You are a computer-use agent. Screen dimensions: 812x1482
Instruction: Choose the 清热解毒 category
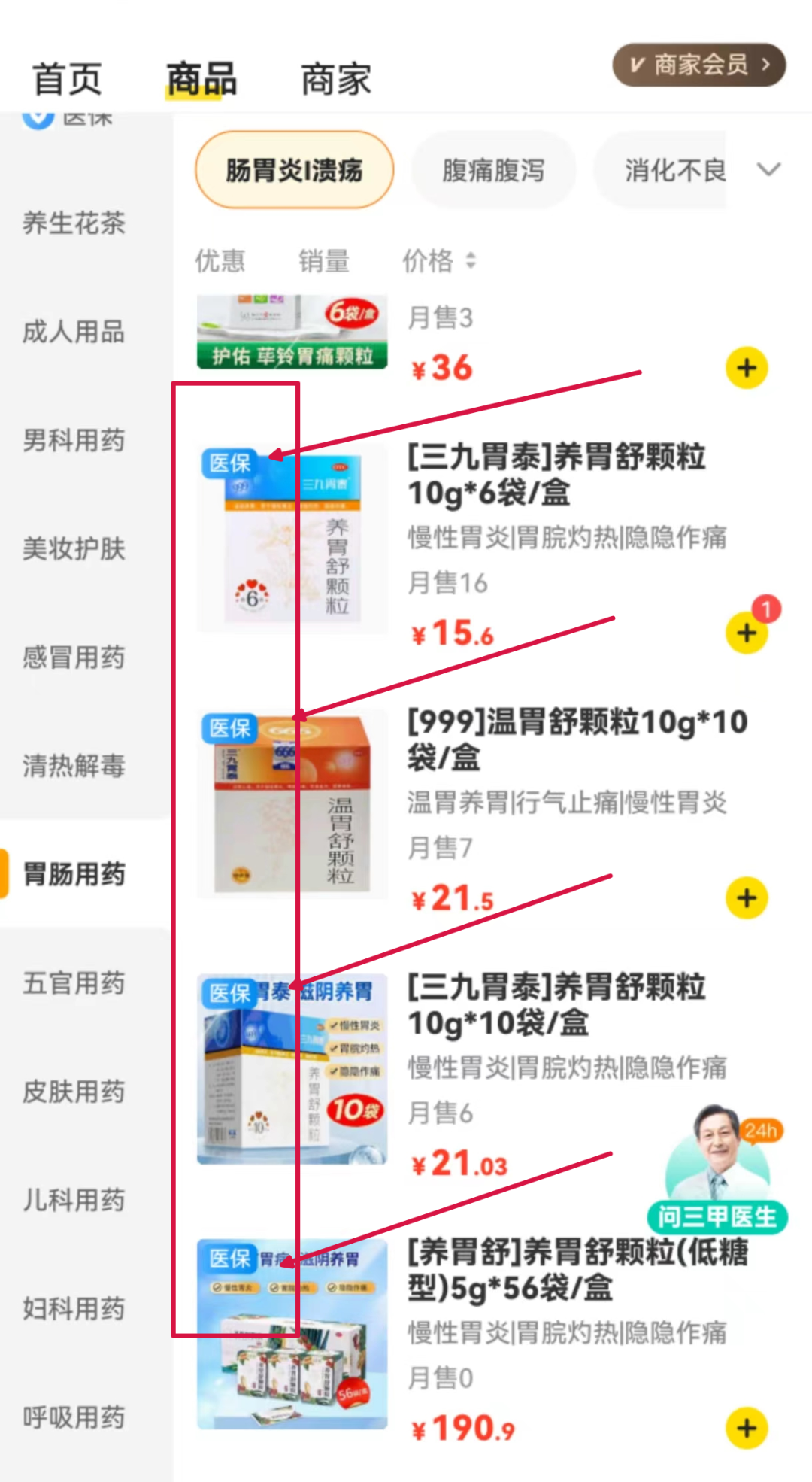[74, 766]
